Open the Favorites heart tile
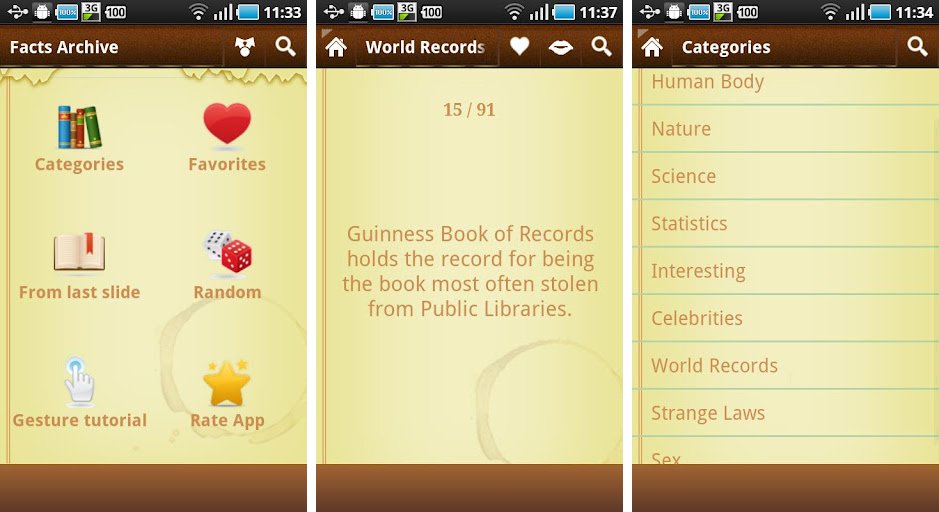This screenshot has height=512, width=939. pos(227,138)
